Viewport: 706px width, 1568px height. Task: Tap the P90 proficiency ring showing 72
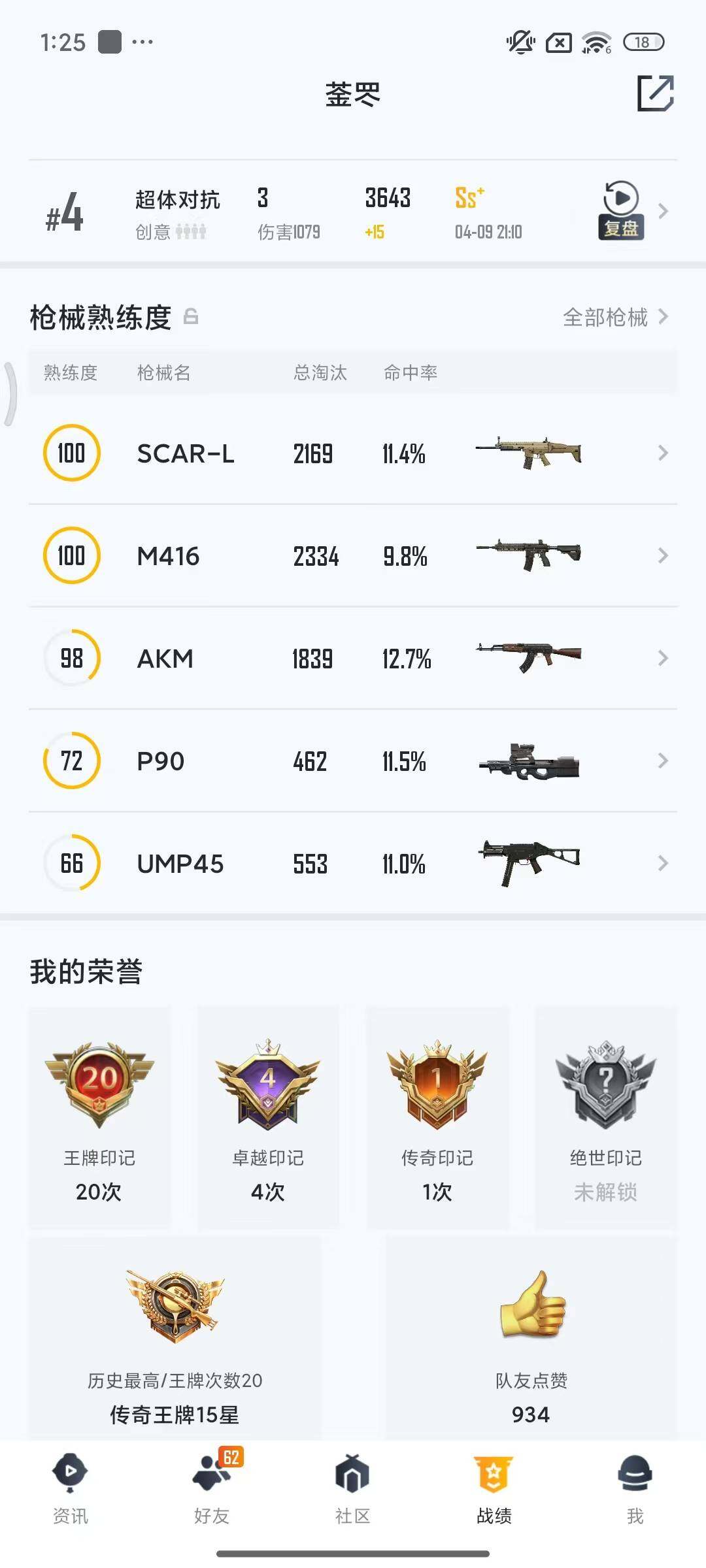coord(71,760)
